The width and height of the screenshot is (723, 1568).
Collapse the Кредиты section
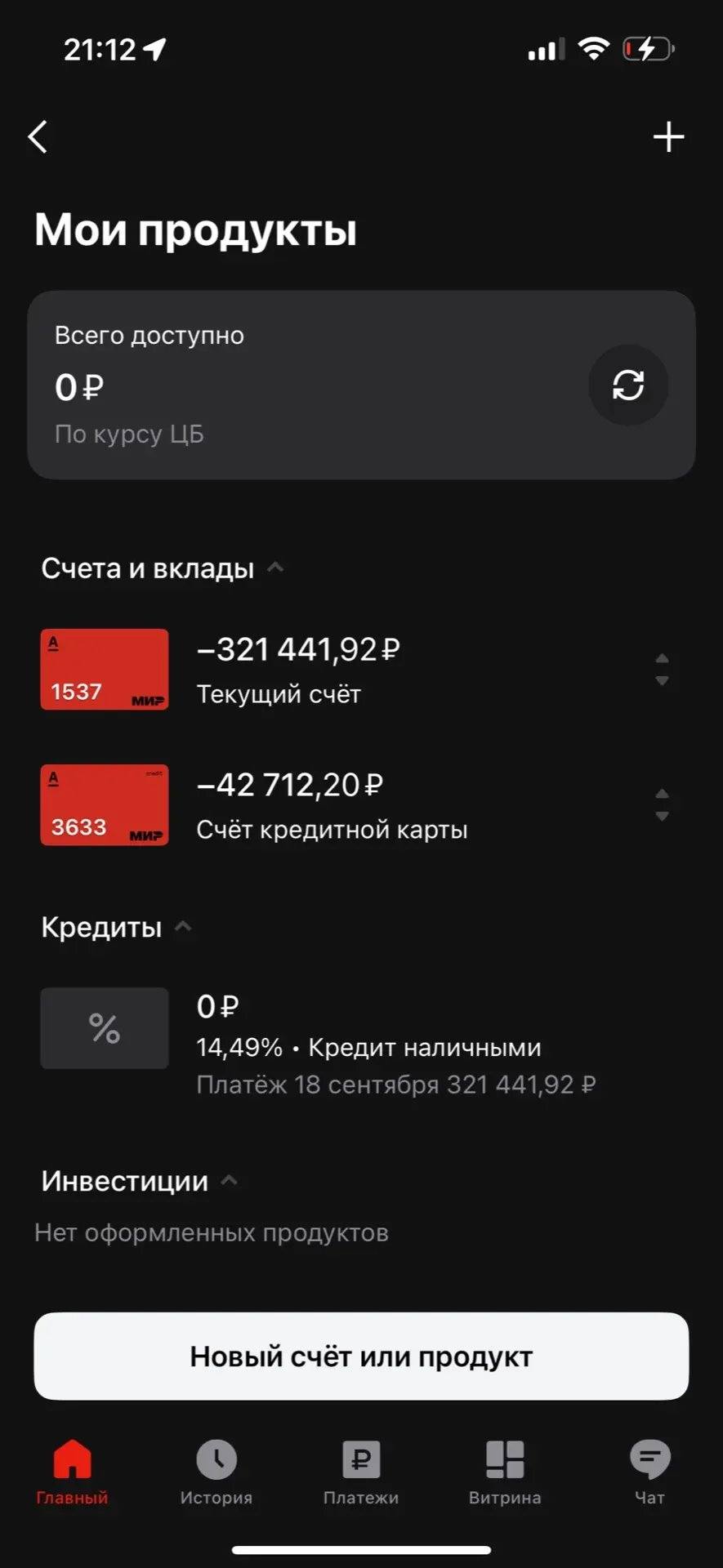(183, 926)
